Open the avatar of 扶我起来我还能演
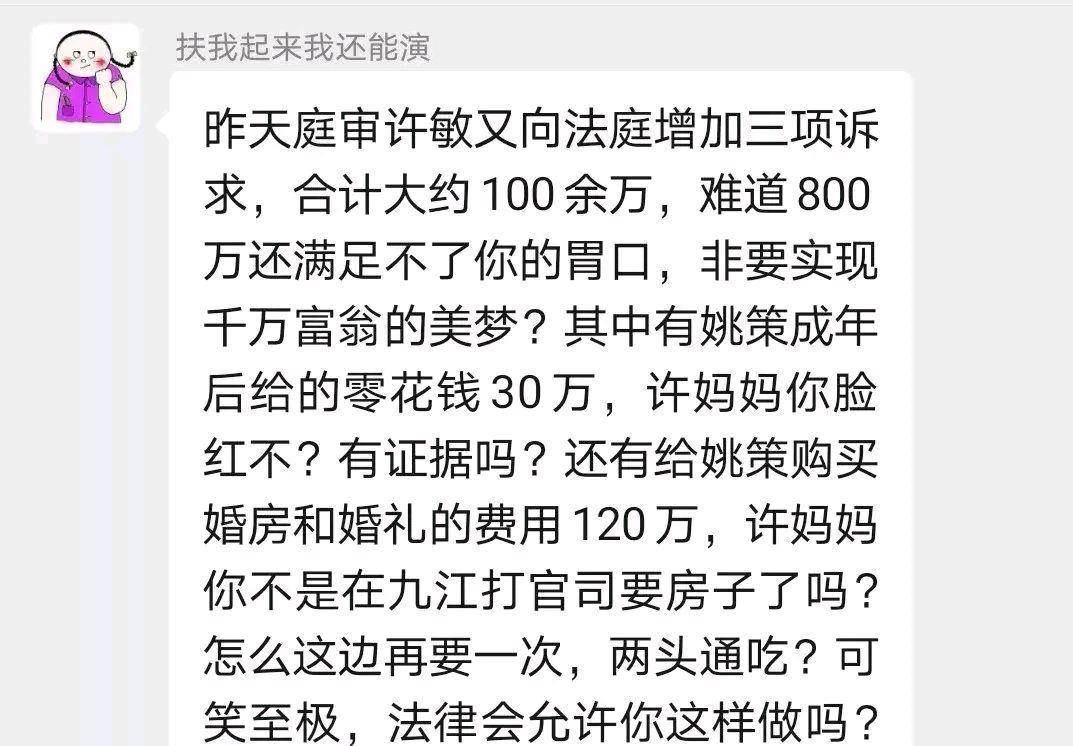 coord(86,80)
